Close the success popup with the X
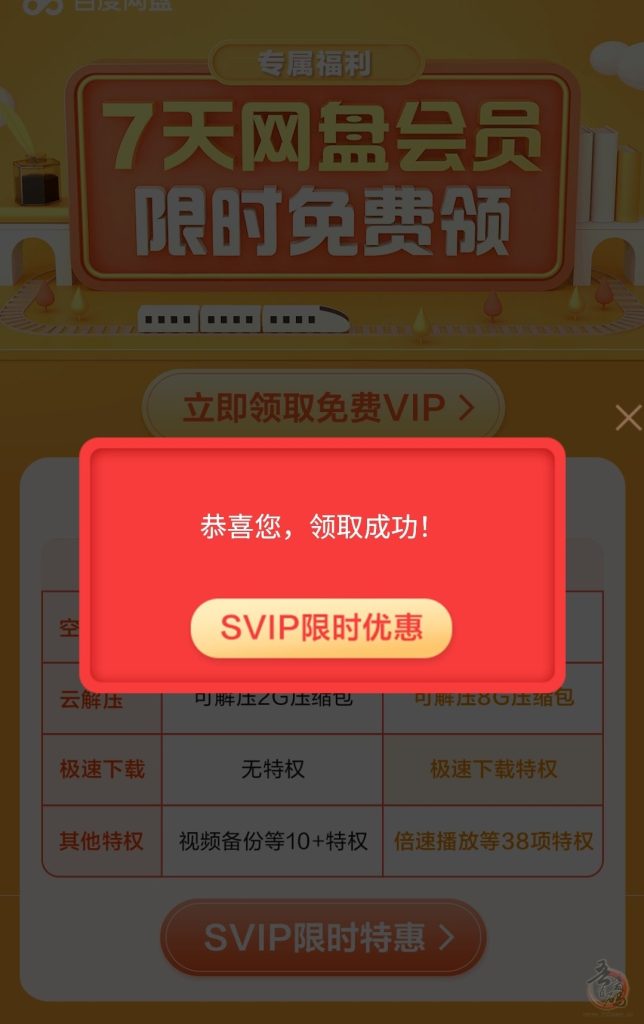Viewport: 644px width, 1024px height. (x=628, y=417)
